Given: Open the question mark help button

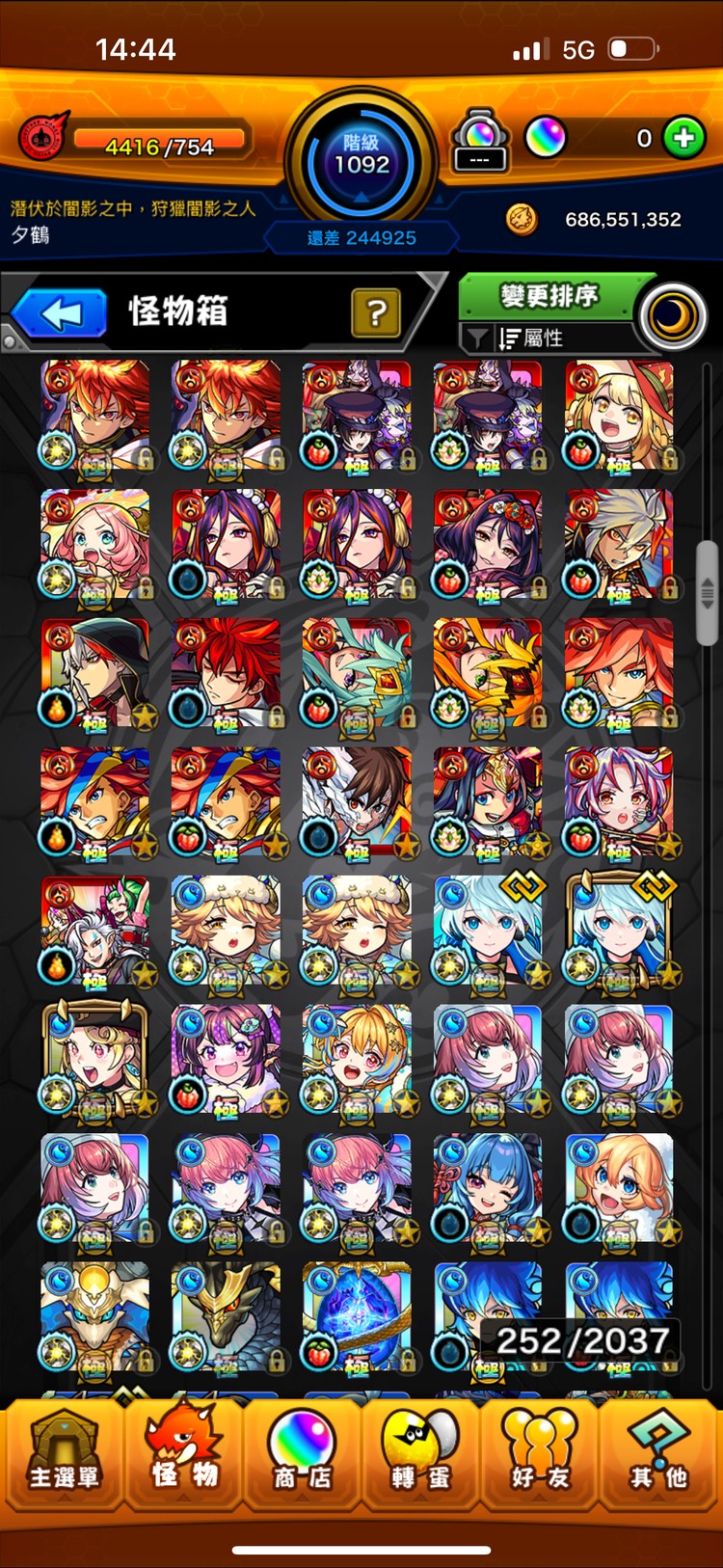Looking at the screenshot, I should pos(376,312).
